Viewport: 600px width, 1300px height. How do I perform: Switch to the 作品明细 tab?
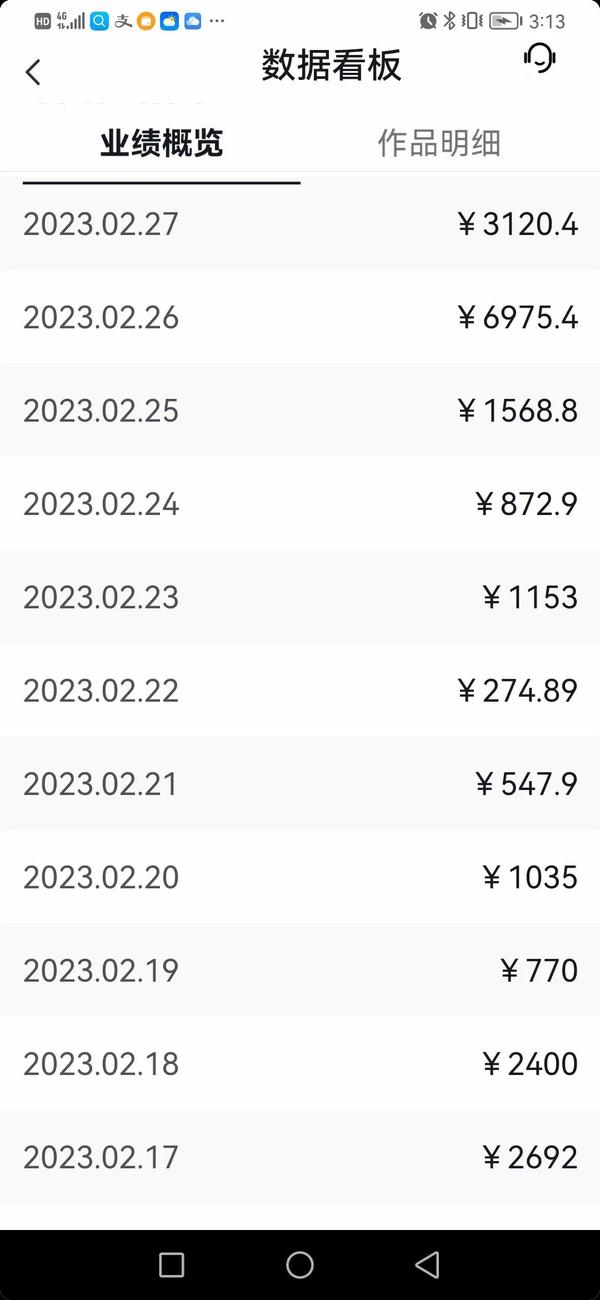(439, 143)
